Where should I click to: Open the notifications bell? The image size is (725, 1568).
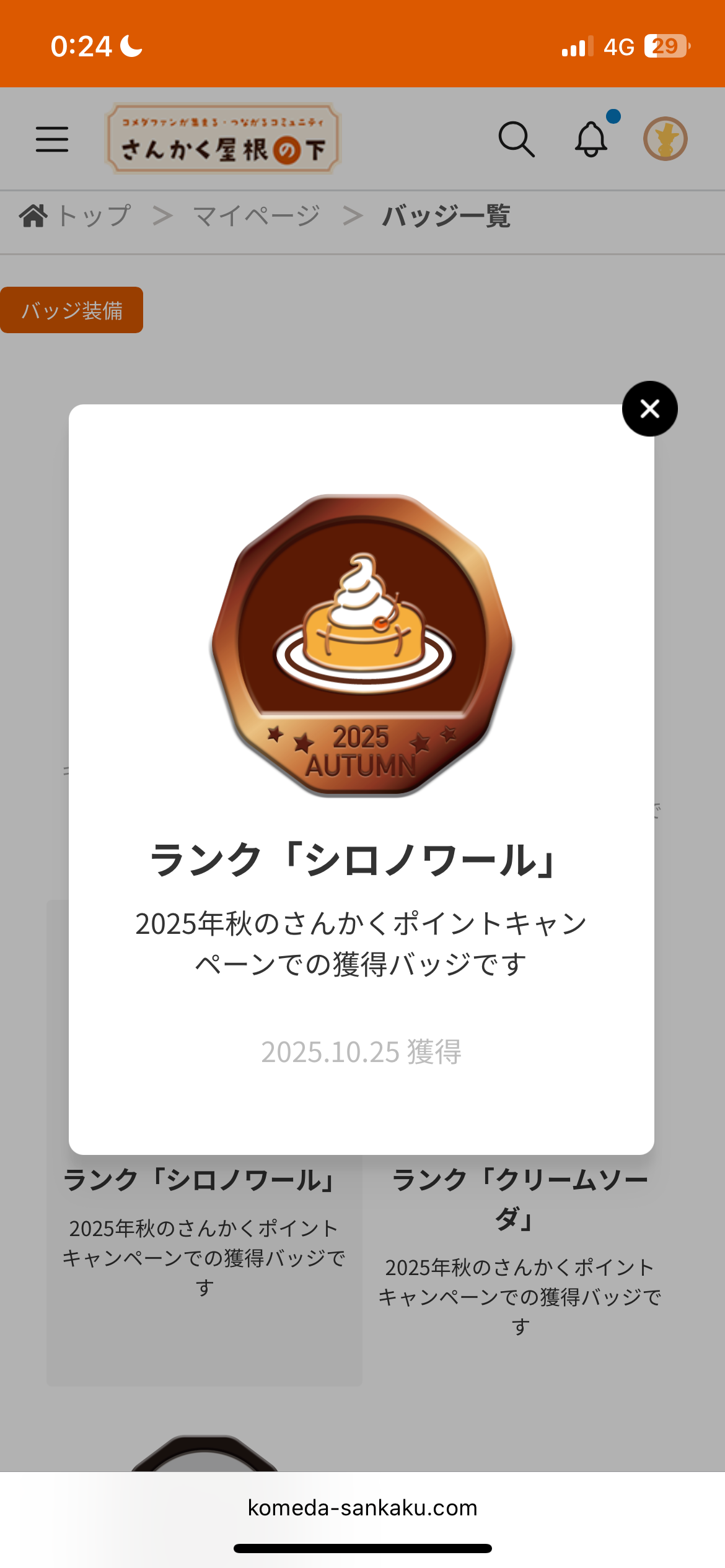(x=591, y=139)
